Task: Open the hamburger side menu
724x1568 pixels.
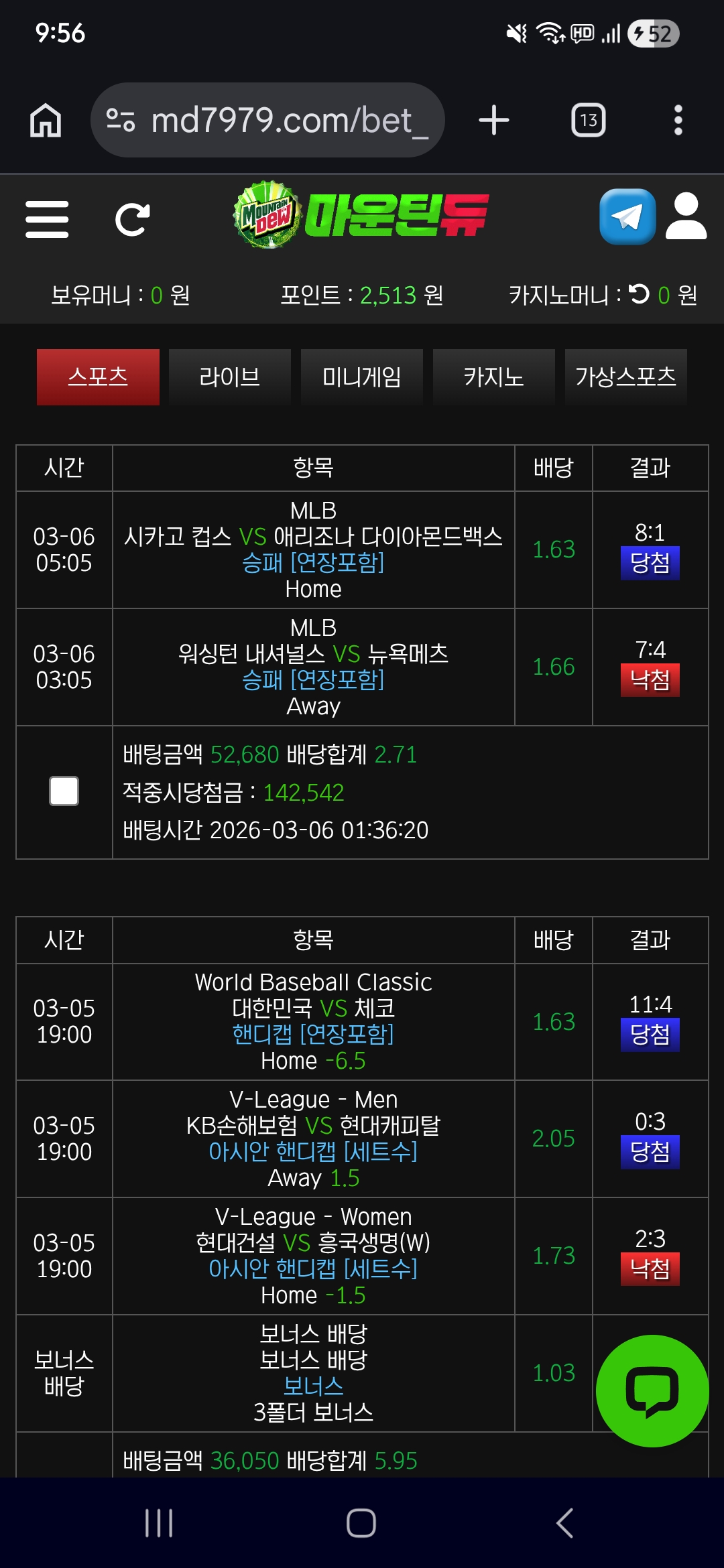Action: click(47, 219)
